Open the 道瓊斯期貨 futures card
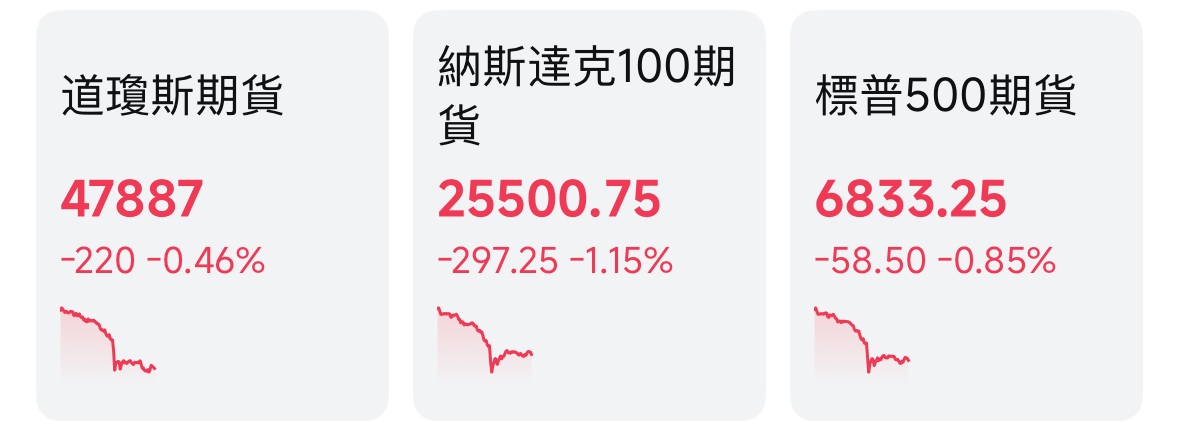 pyautogui.click(x=212, y=215)
